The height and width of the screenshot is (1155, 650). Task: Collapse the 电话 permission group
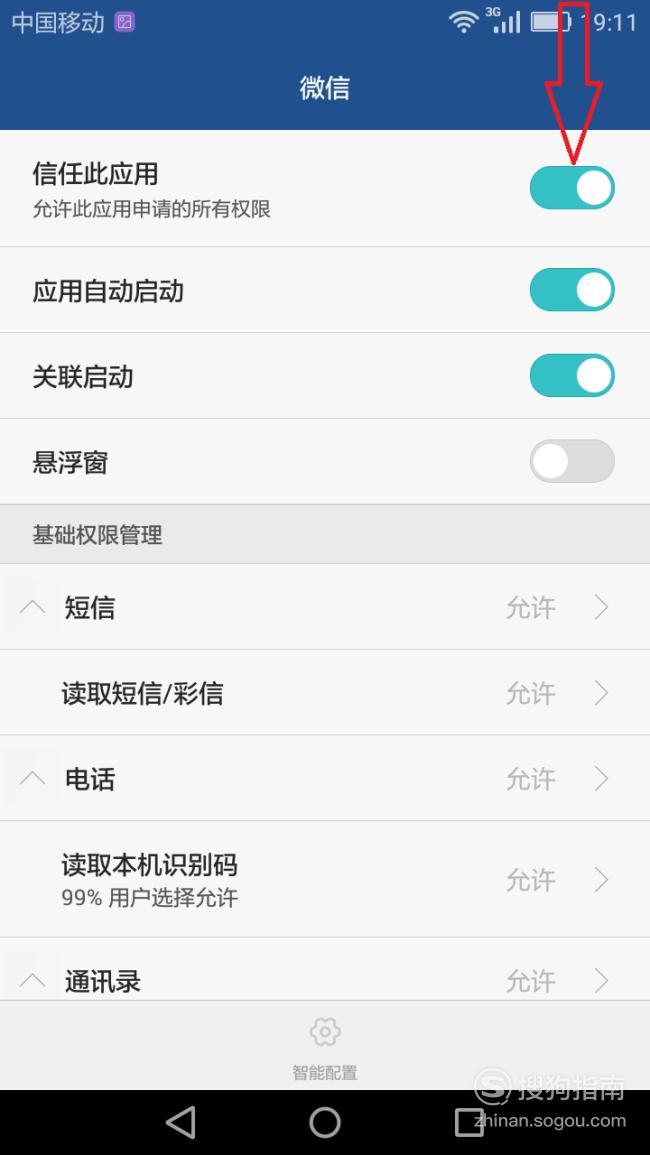click(32, 779)
